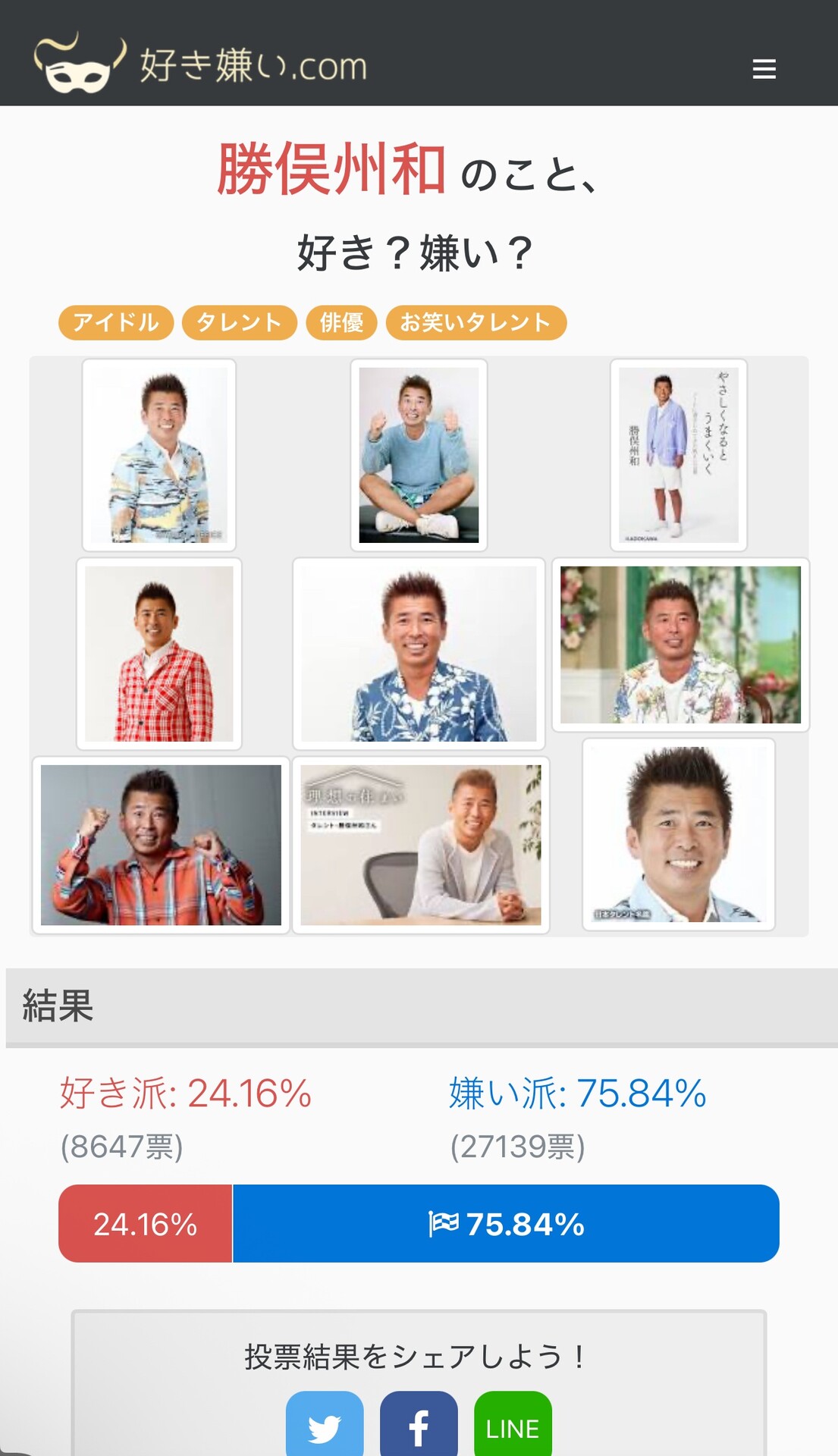Open the hamburger menu
The width and height of the screenshot is (838, 1456).
[x=764, y=69]
